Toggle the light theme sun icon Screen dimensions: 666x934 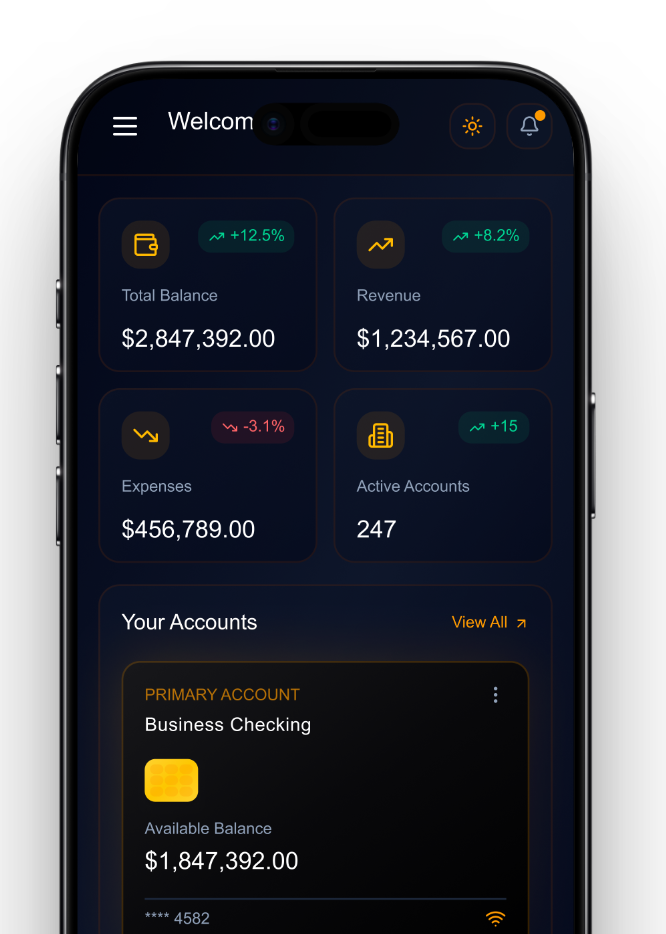472,126
